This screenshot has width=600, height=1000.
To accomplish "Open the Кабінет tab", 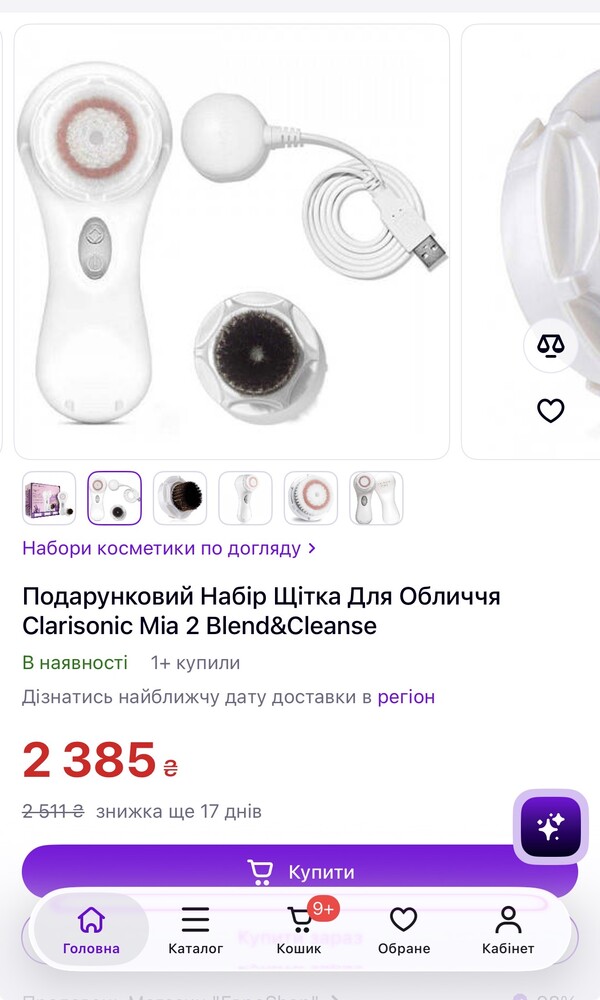I will pos(508,930).
